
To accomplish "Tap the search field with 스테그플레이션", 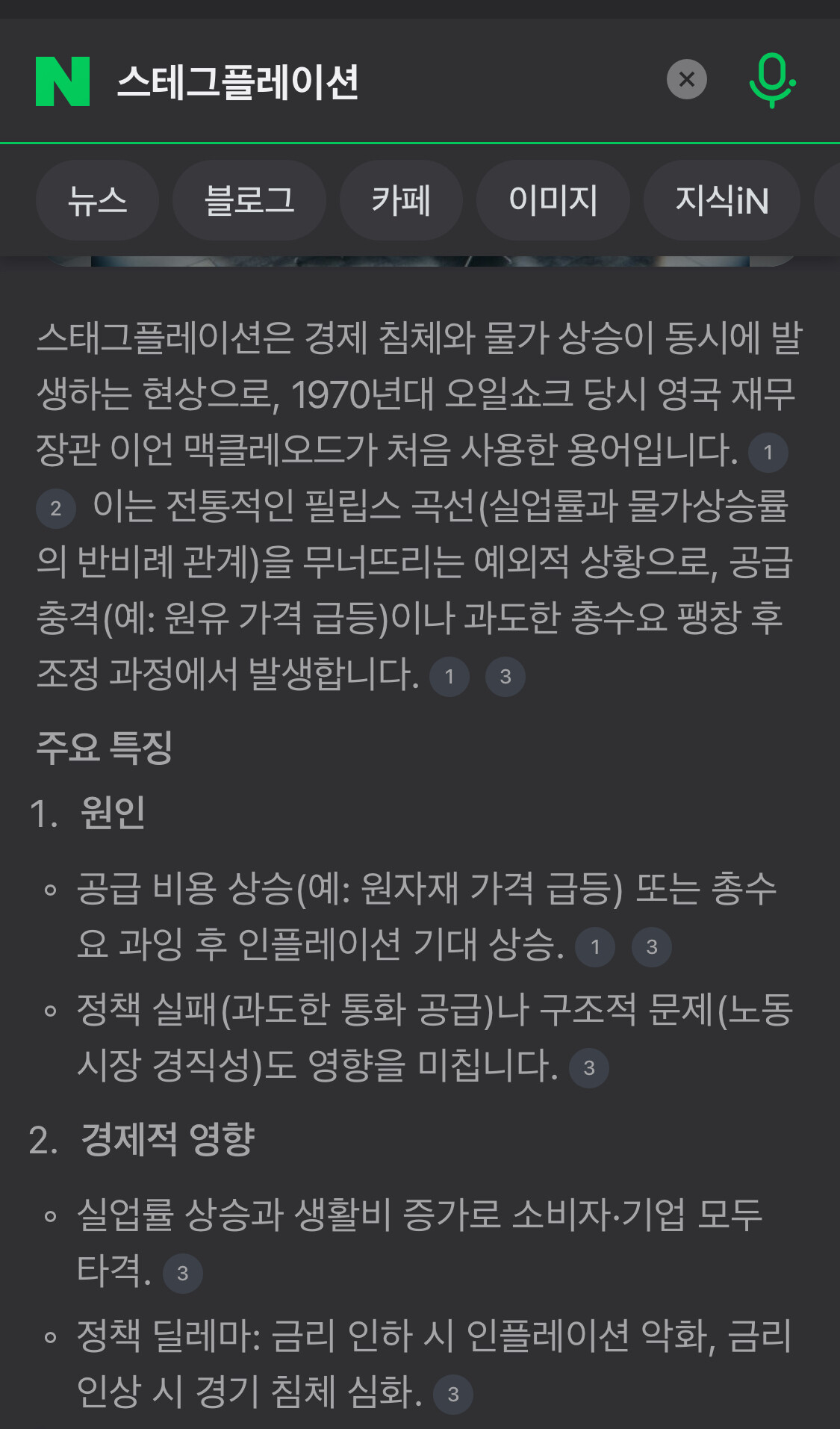I will pos(381,81).
